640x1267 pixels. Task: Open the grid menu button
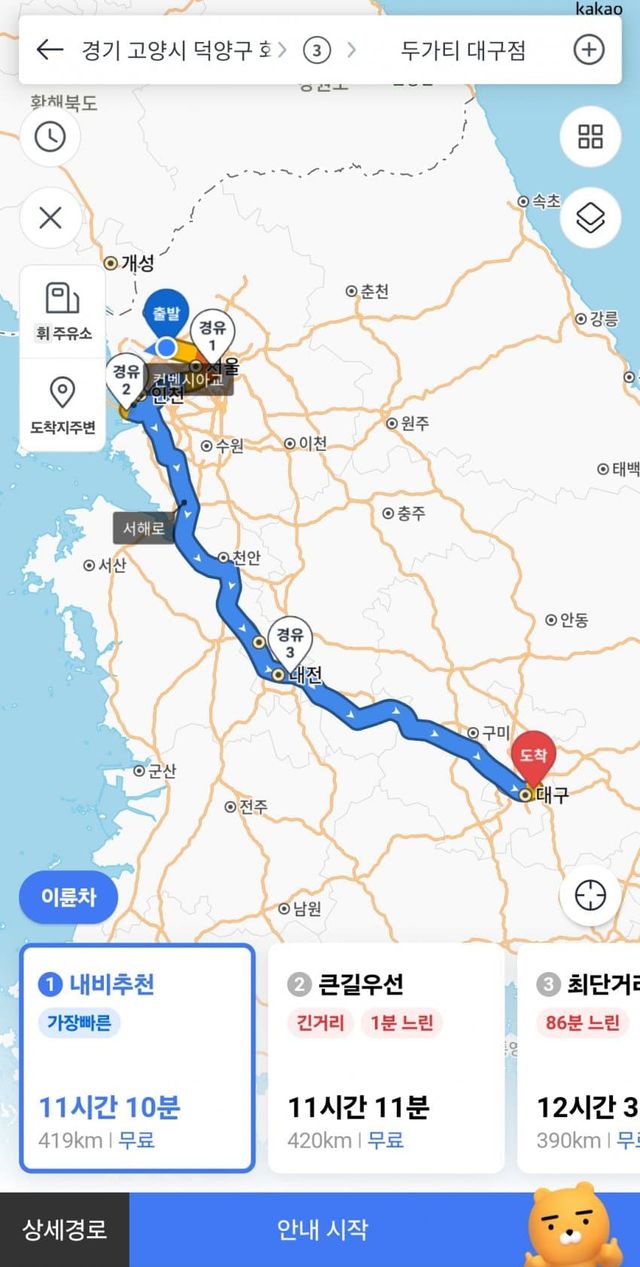(590, 137)
